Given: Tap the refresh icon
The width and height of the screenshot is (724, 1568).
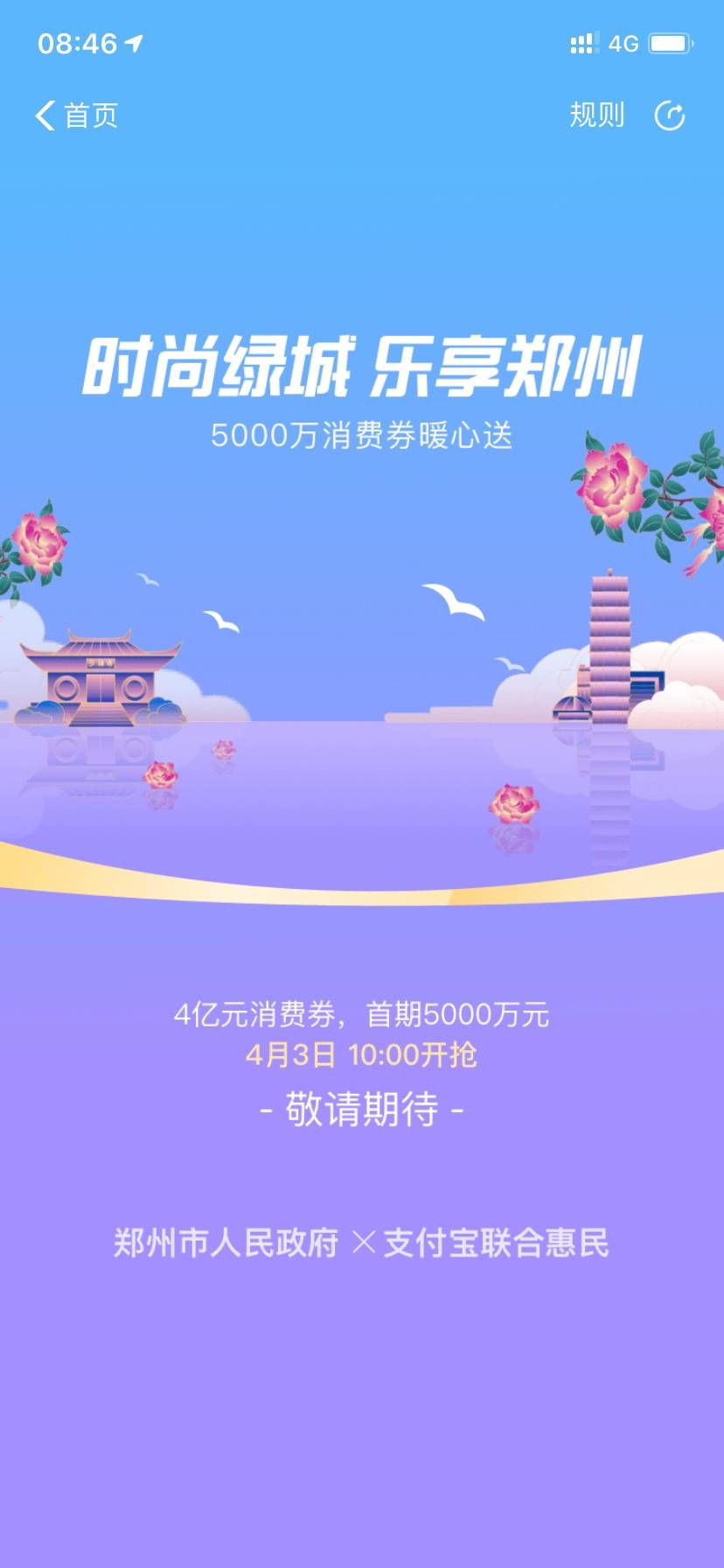Looking at the screenshot, I should click(670, 115).
